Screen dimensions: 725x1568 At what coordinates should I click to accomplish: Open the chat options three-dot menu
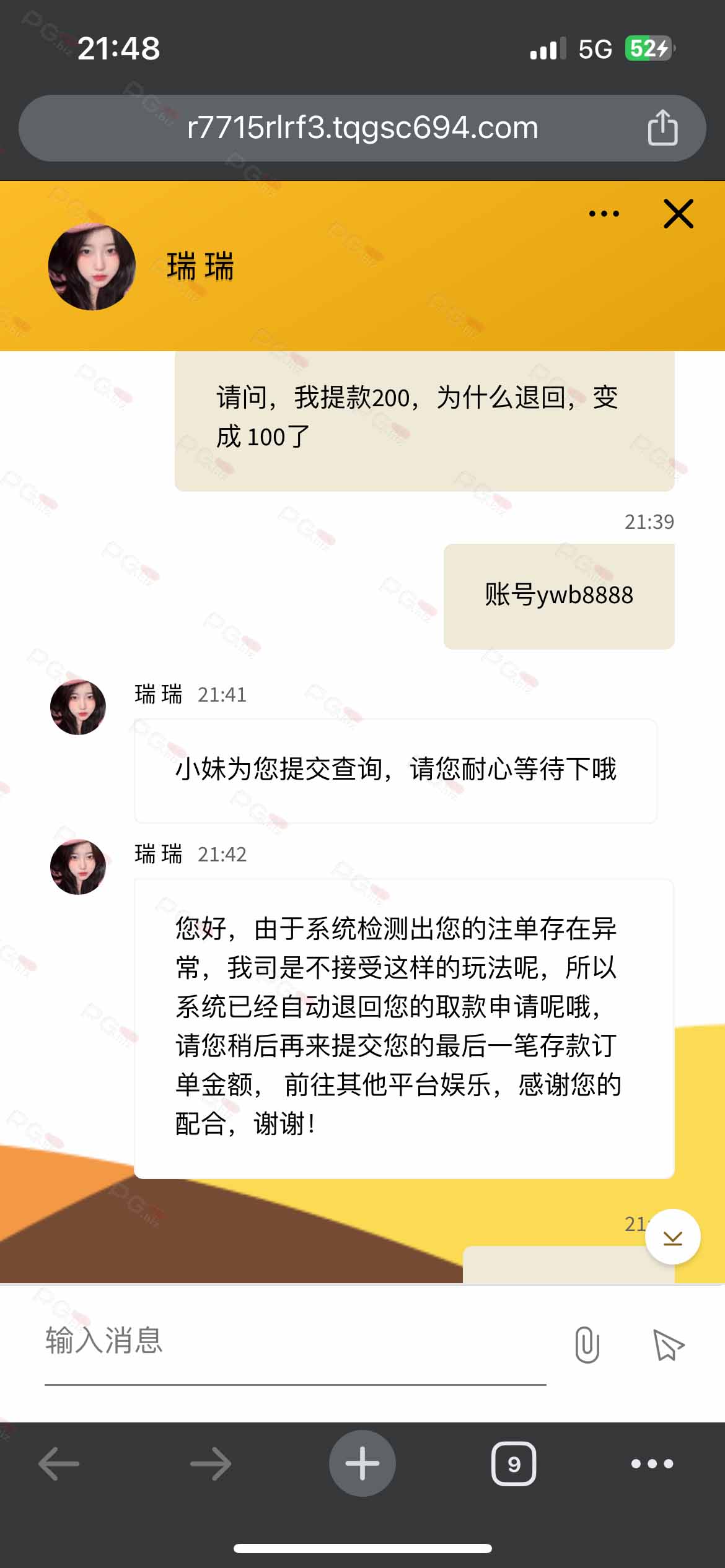(604, 214)
